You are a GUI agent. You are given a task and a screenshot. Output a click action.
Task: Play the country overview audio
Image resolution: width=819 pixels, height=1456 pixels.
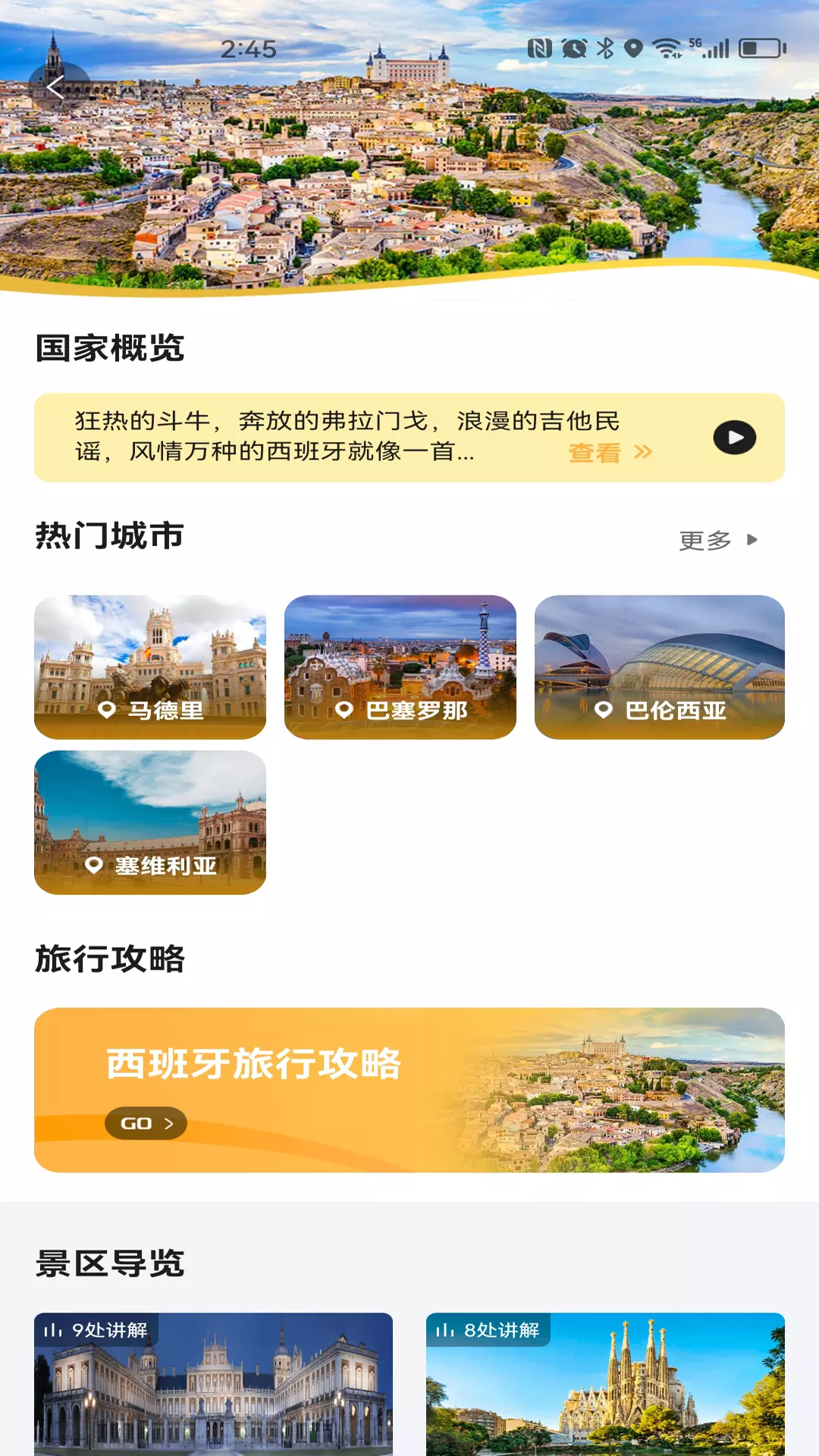click(734, 438)
